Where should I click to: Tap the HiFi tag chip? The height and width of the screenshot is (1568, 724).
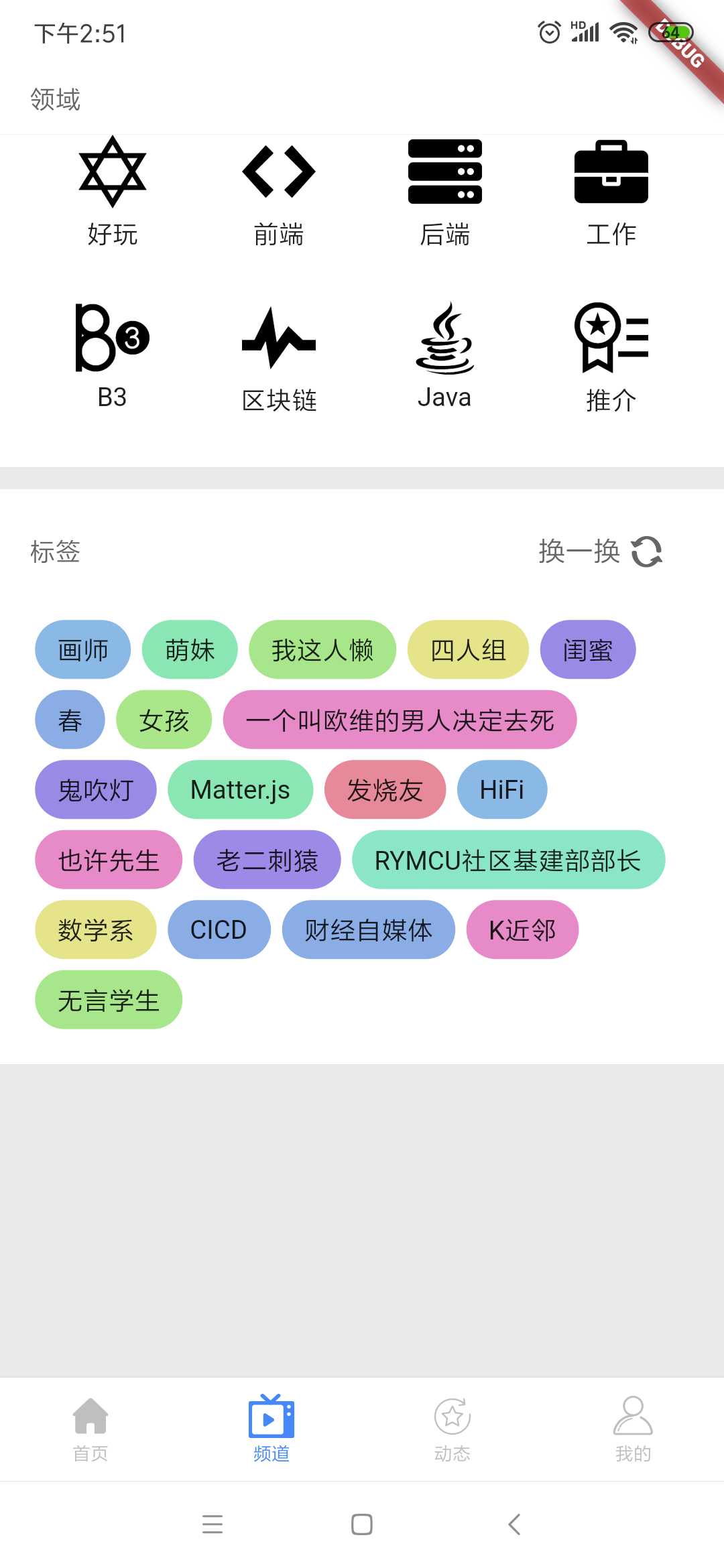[x=501, y=790]
